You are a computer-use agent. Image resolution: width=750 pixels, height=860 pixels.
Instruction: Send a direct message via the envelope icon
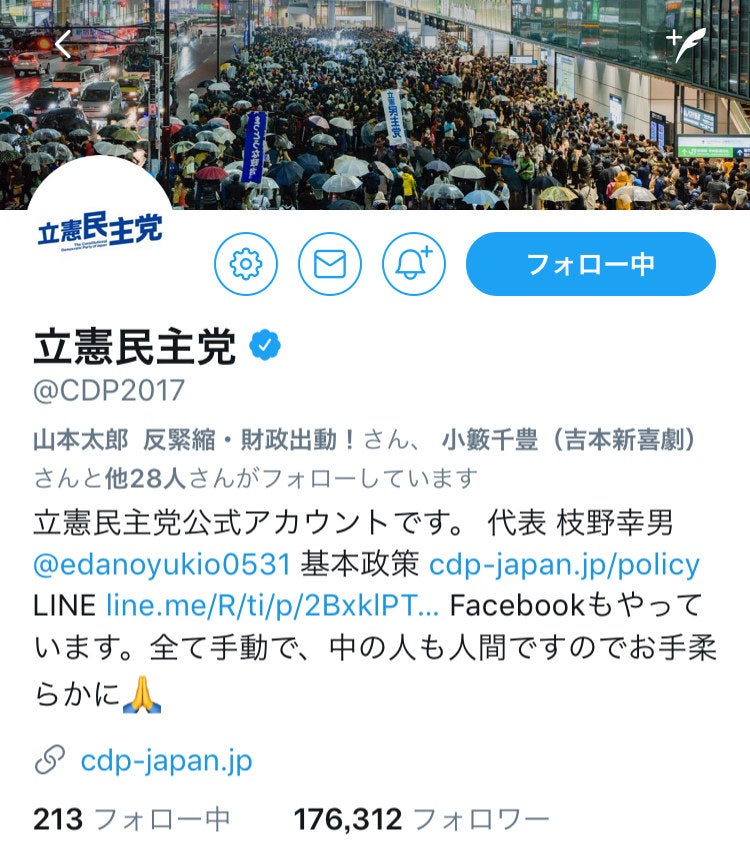tap(330, 264)
